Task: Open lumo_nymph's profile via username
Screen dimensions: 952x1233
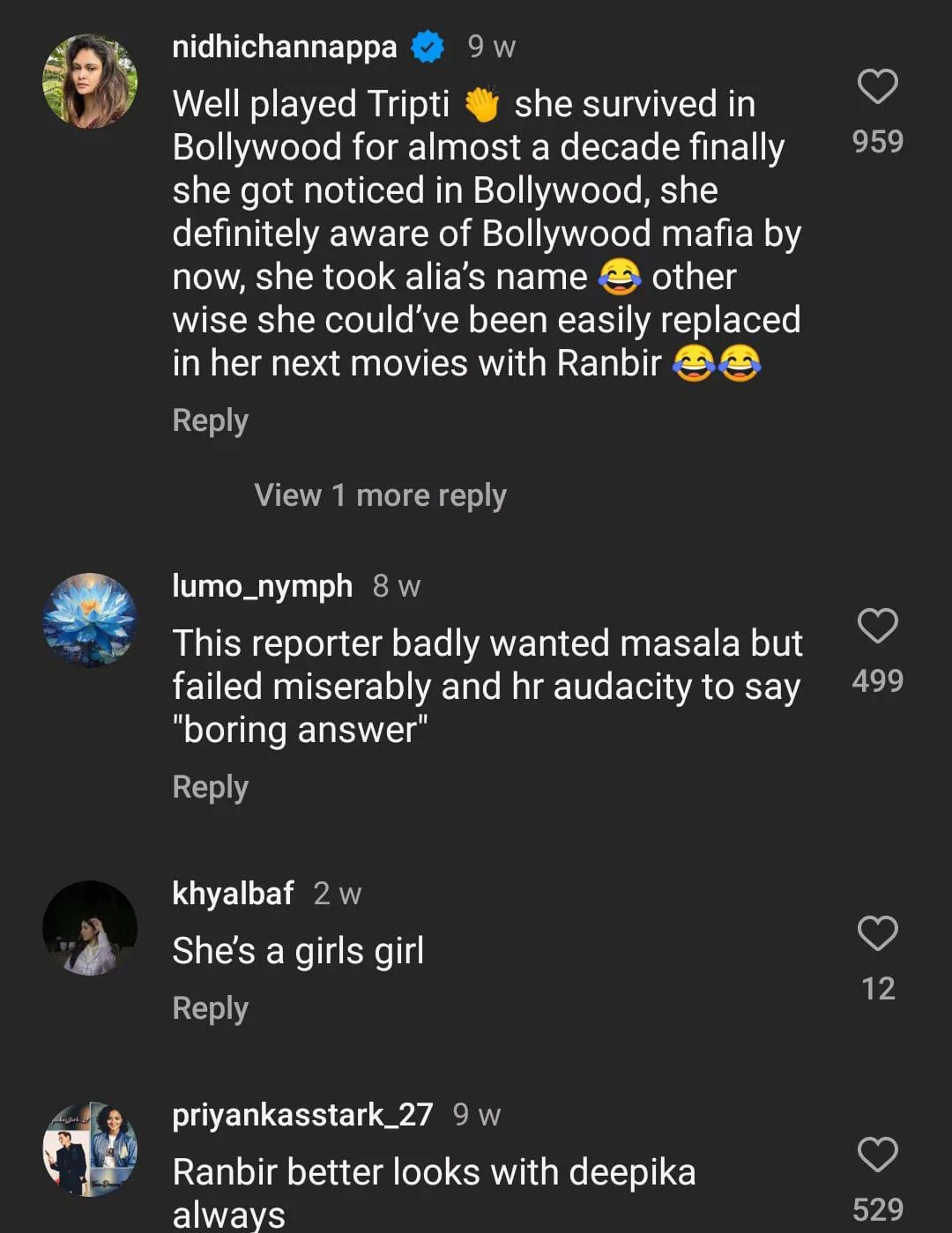Action: tap(262, 586)
